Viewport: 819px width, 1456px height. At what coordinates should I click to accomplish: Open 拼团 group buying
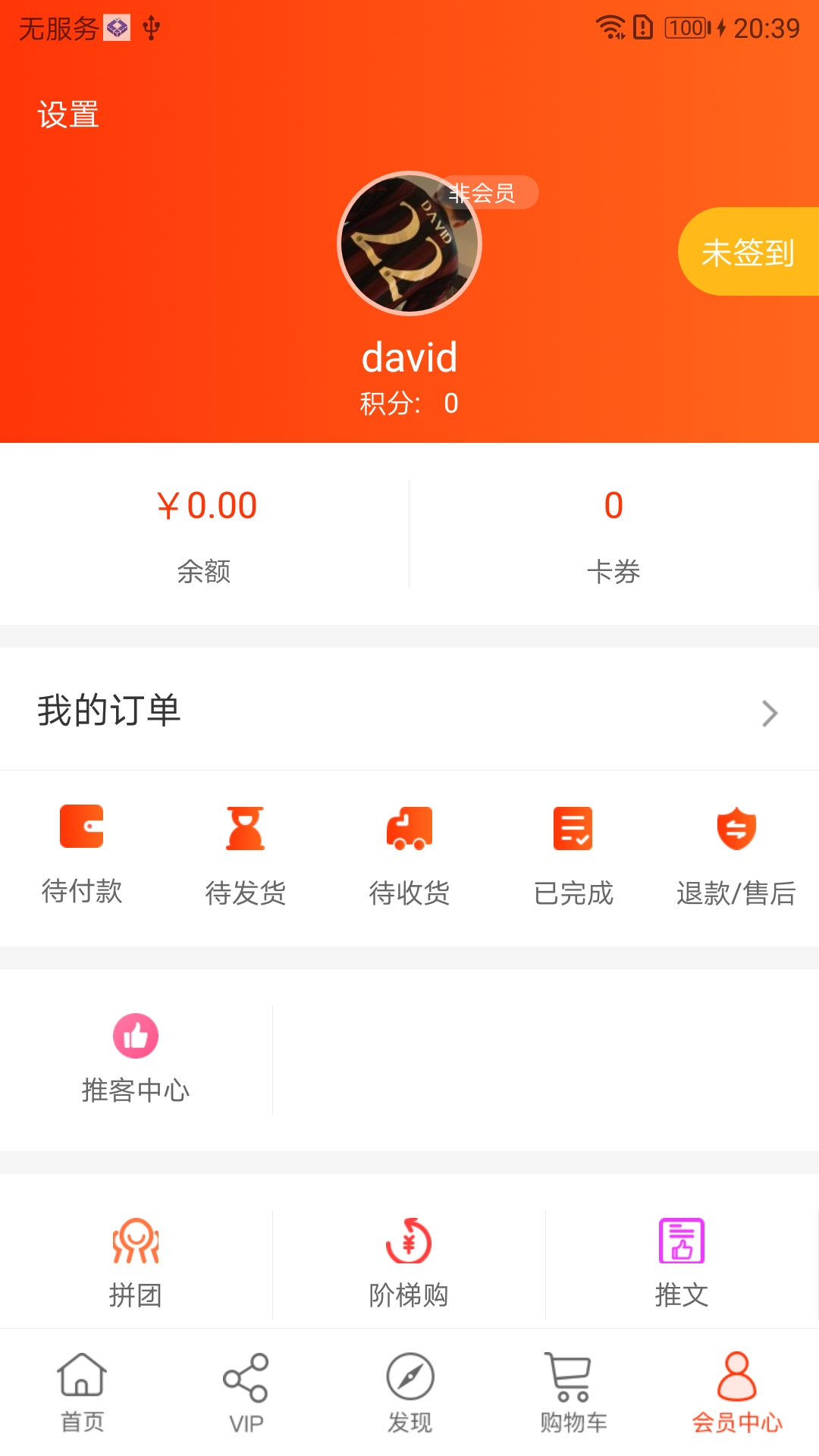(x=136, y=1263)
